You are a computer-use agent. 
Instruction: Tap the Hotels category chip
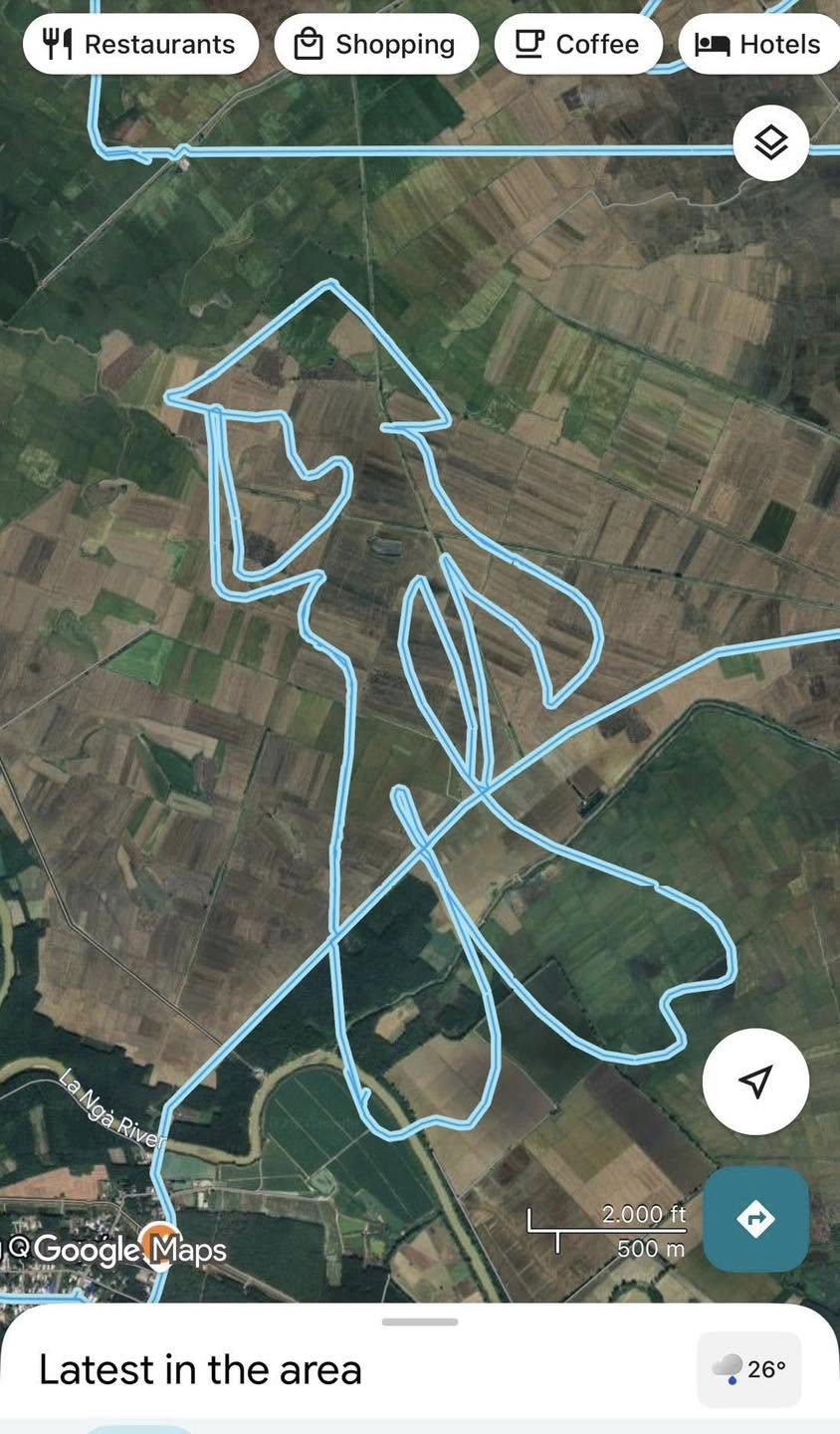pos(759,44)
